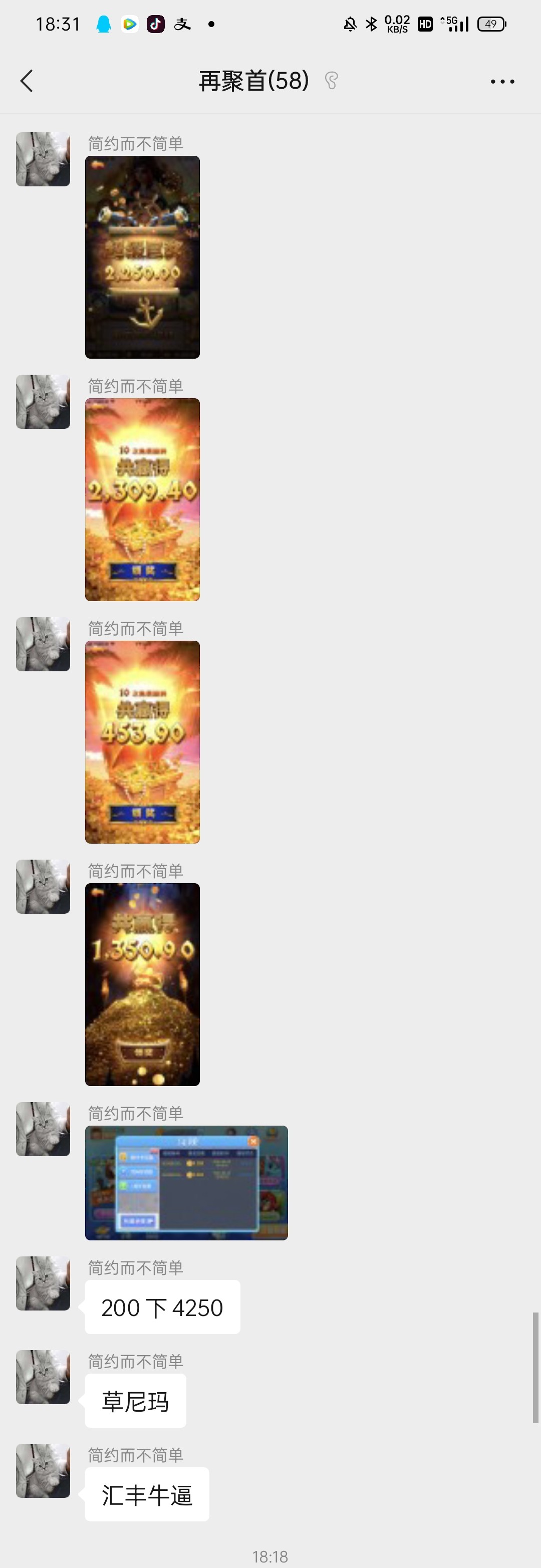
Task: View the image showing 2,309.40
Action: [x=142, y=499]
